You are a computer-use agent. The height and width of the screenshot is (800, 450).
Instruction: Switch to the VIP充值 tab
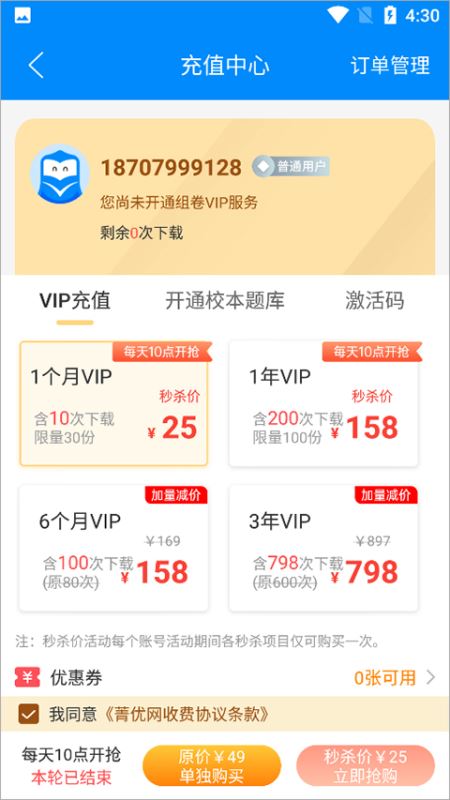75,301
